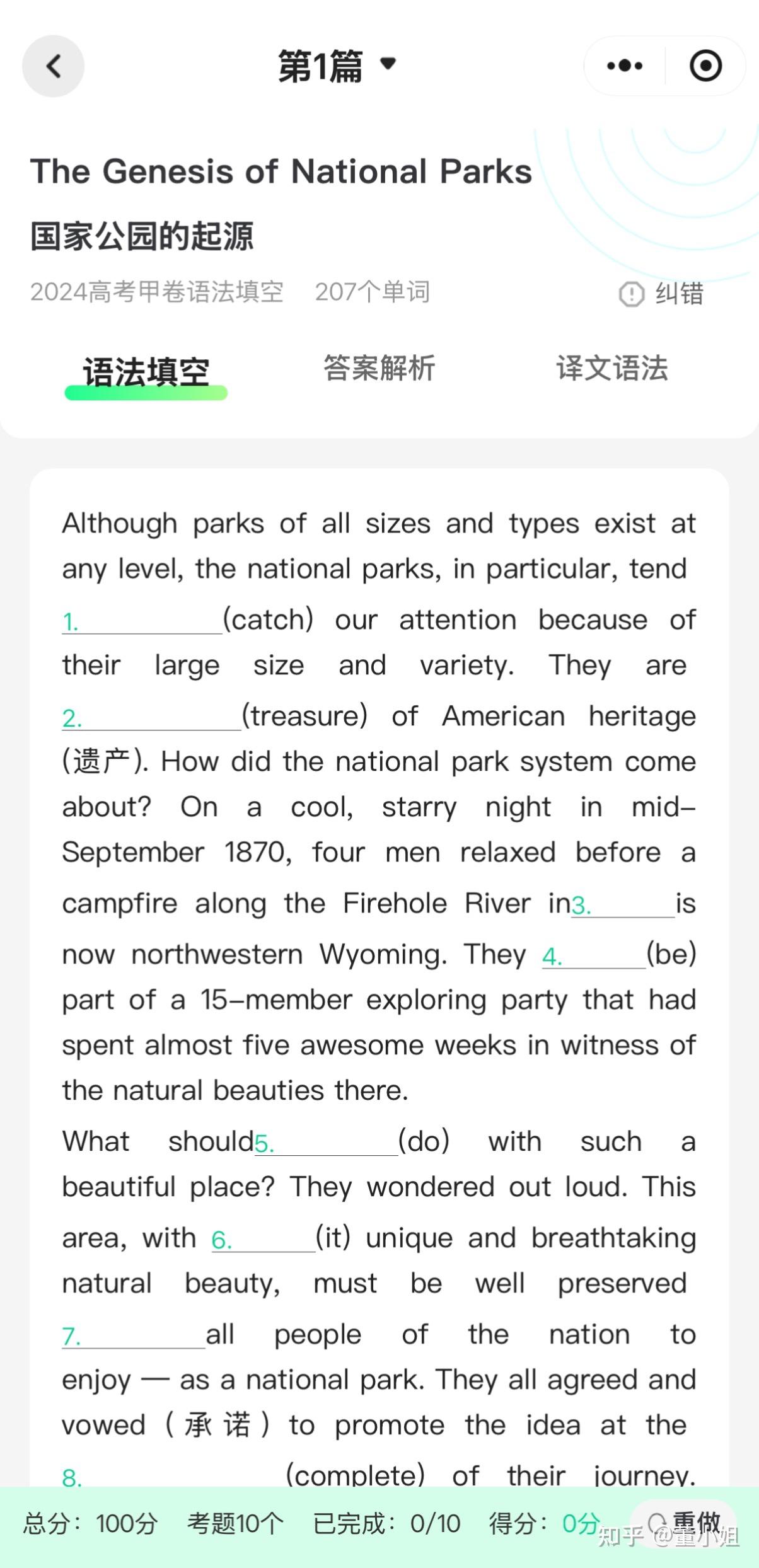Open the mini program more-options menu

point(624,66)
